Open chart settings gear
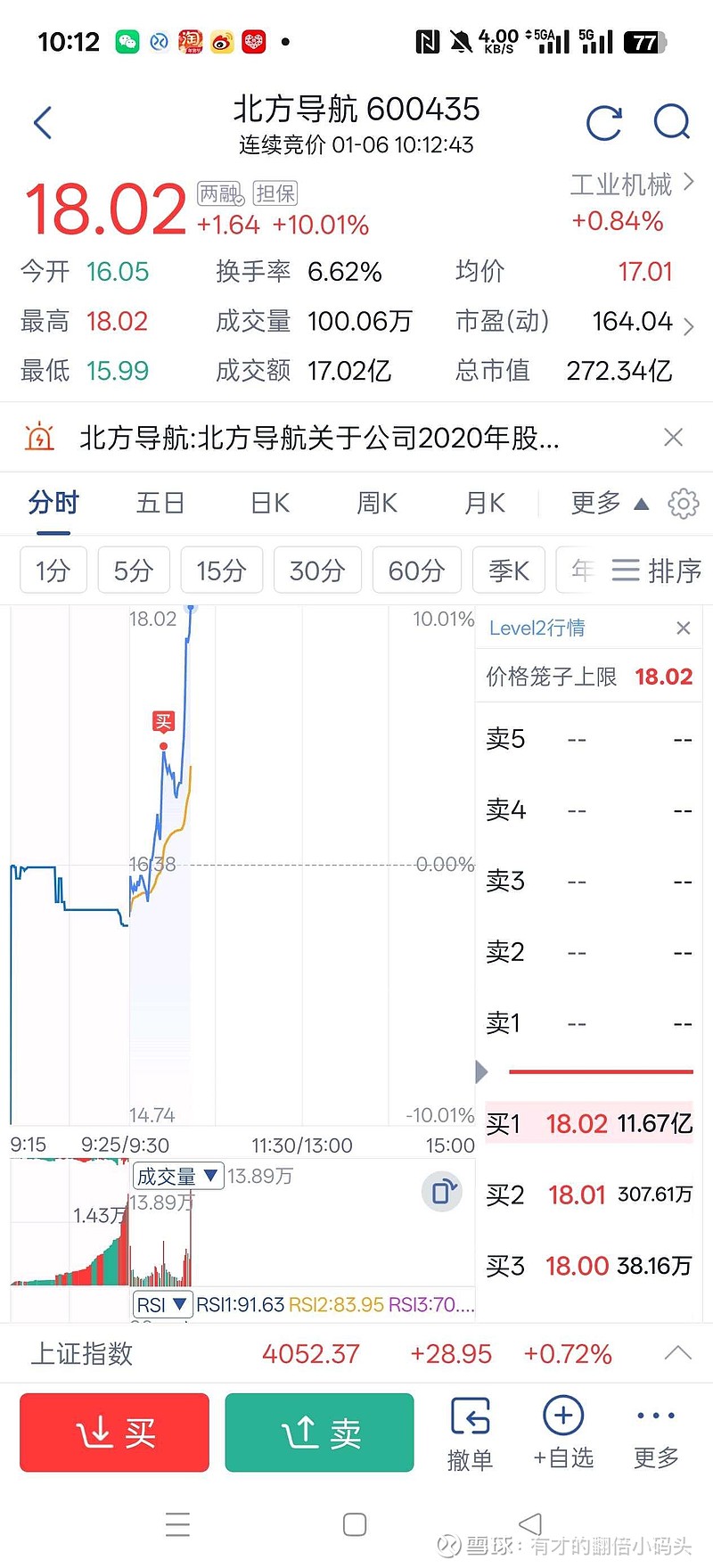The height and width of the screenshot is (1568, 713). [683, 503]
